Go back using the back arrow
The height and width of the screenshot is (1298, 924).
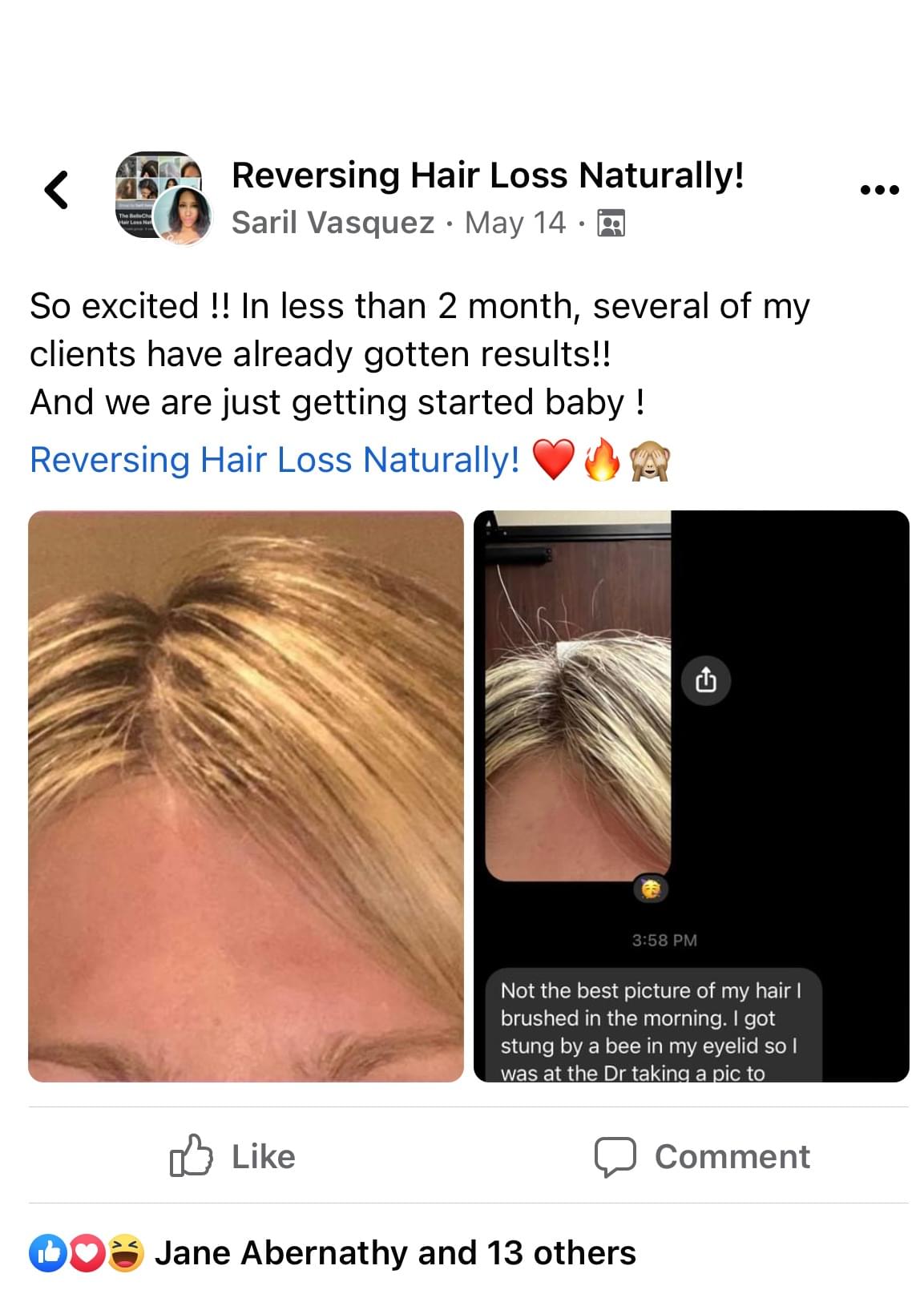tap(56, 191)
